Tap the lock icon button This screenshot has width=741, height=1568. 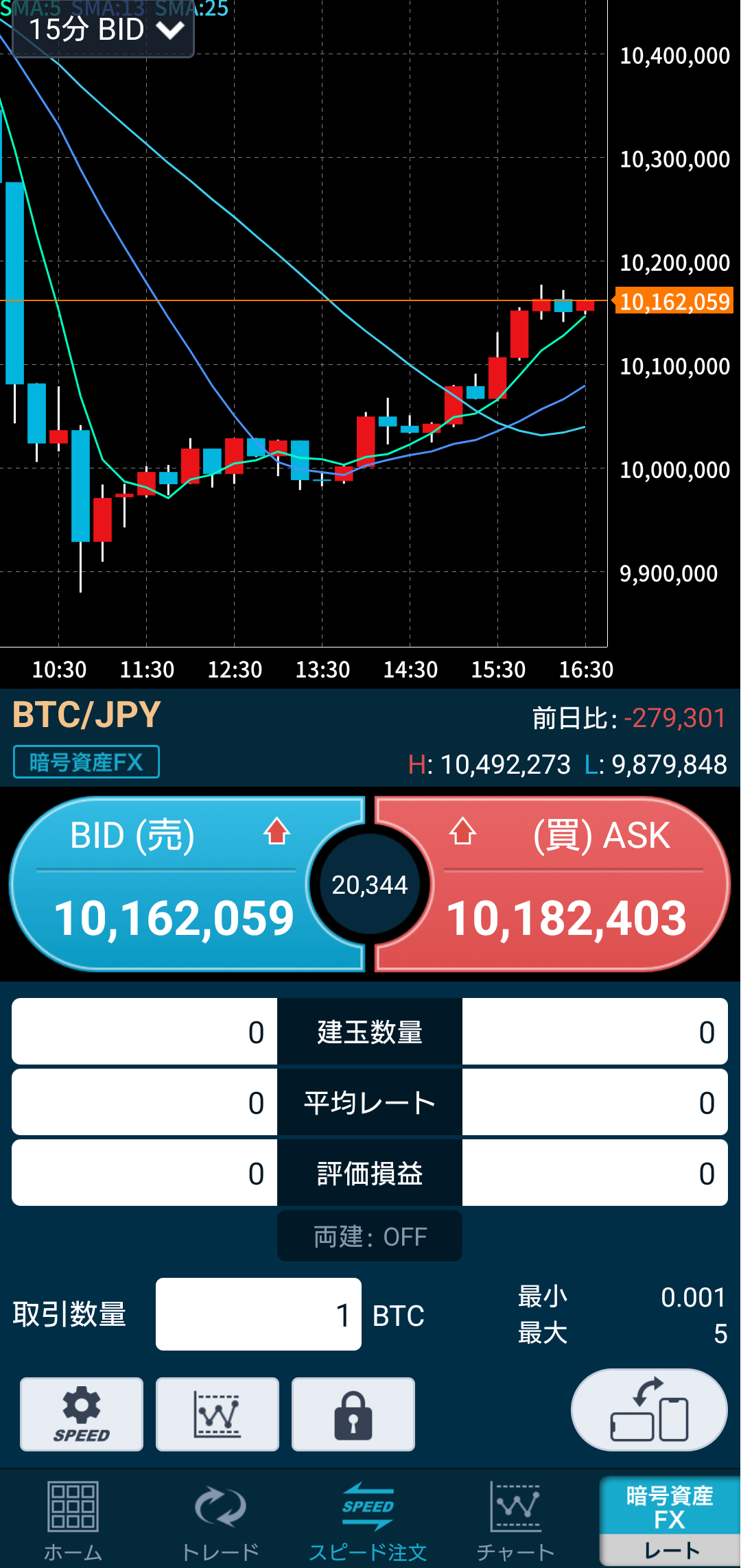353,1414
